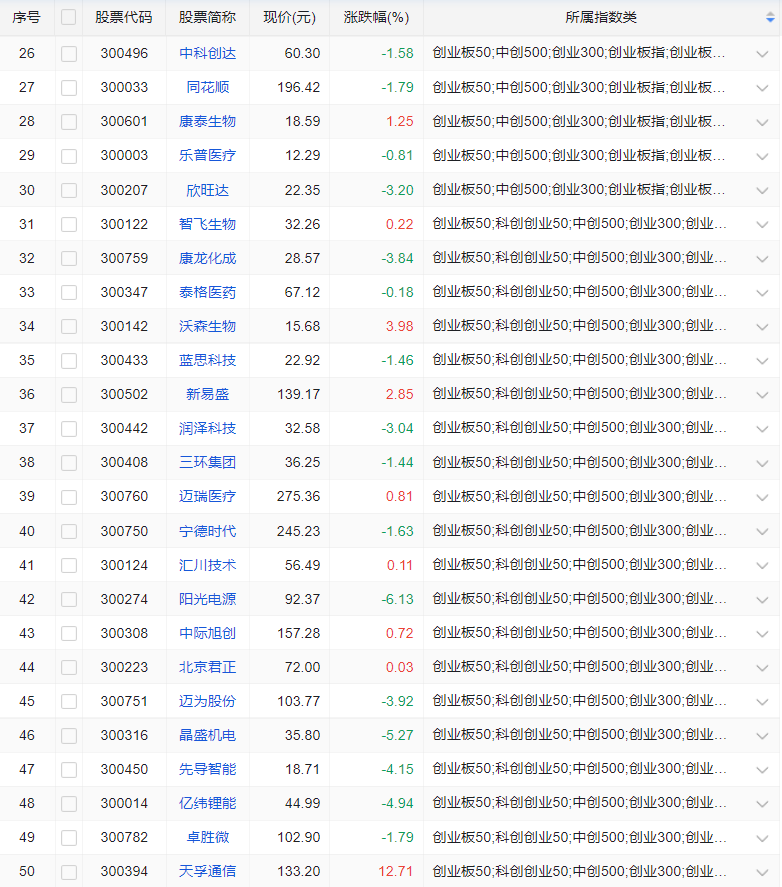Select the checkbox for 中际旭创 300308
The image size is (782, 887).
click(x=68, y=633)
